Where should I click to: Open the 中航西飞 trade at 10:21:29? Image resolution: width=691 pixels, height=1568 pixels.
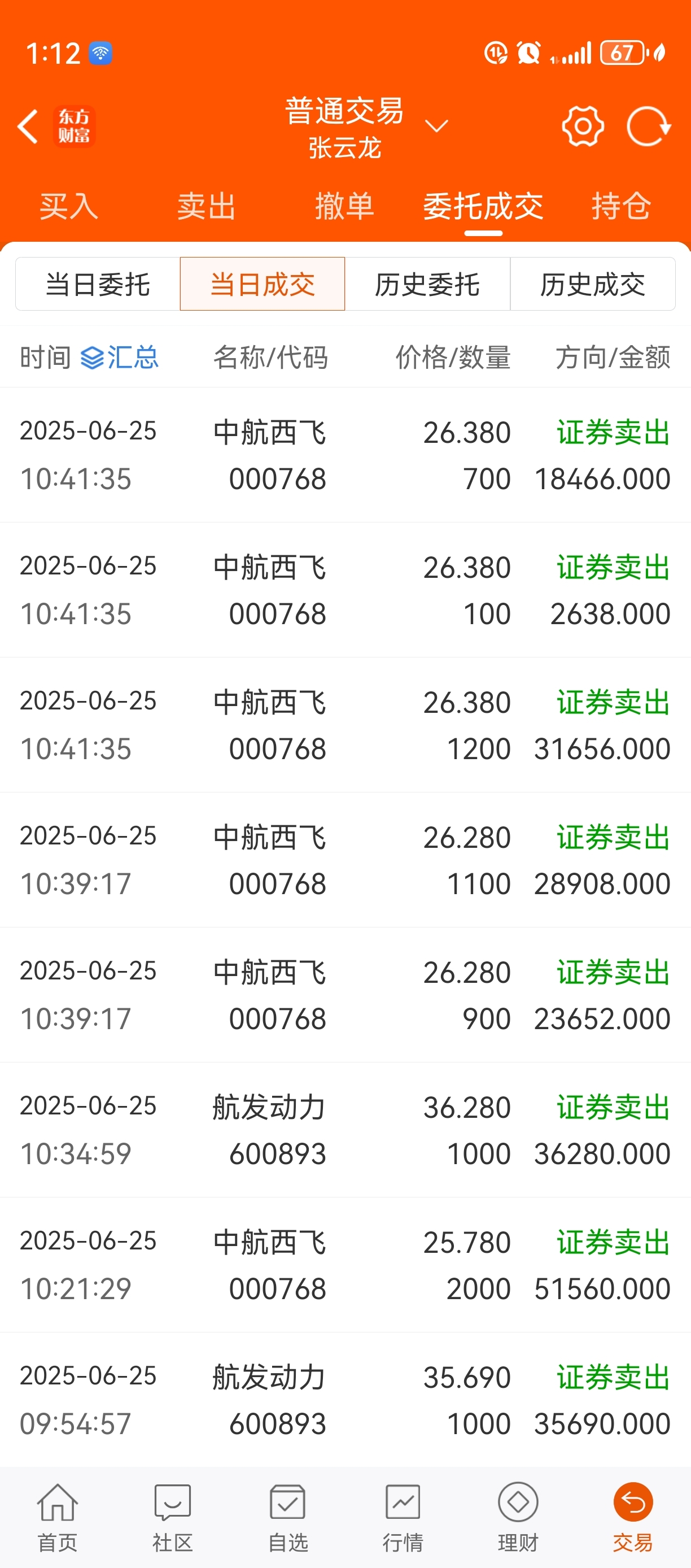click(345, 1265)
